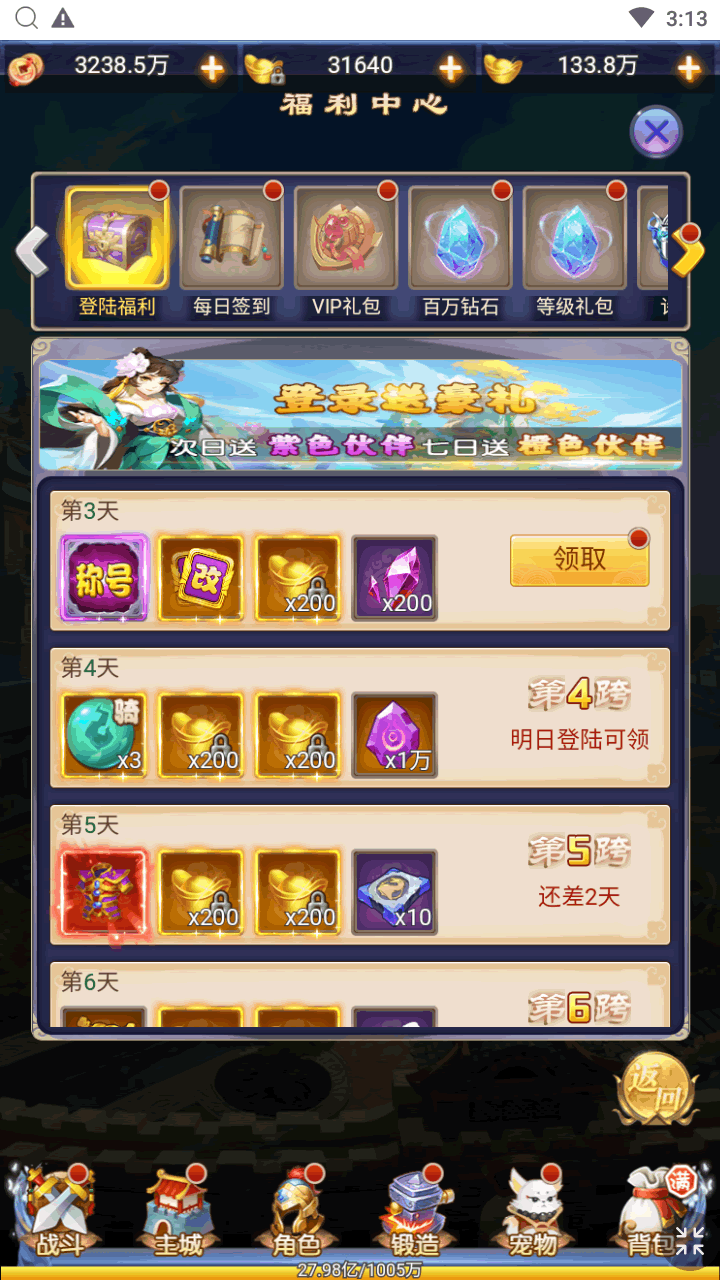Claim day 3 reward with 领取

coord(579,559)
